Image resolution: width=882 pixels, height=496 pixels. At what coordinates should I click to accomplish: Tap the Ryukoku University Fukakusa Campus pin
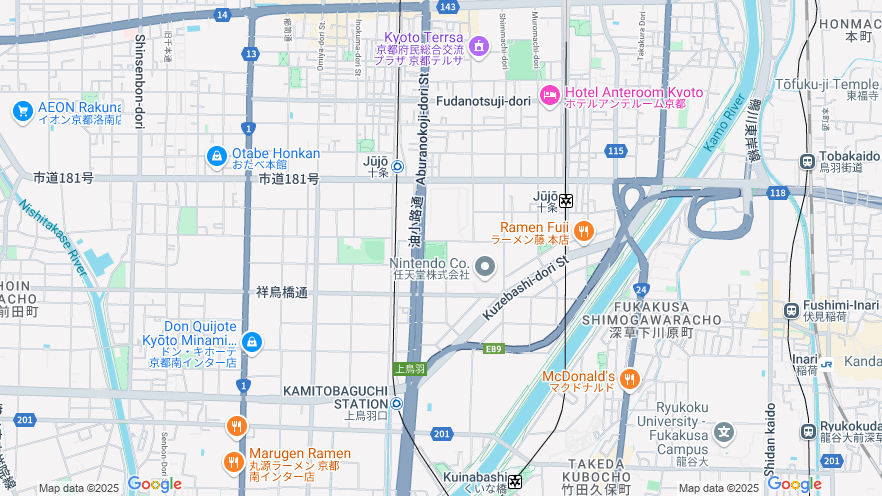tap(723, 432)
